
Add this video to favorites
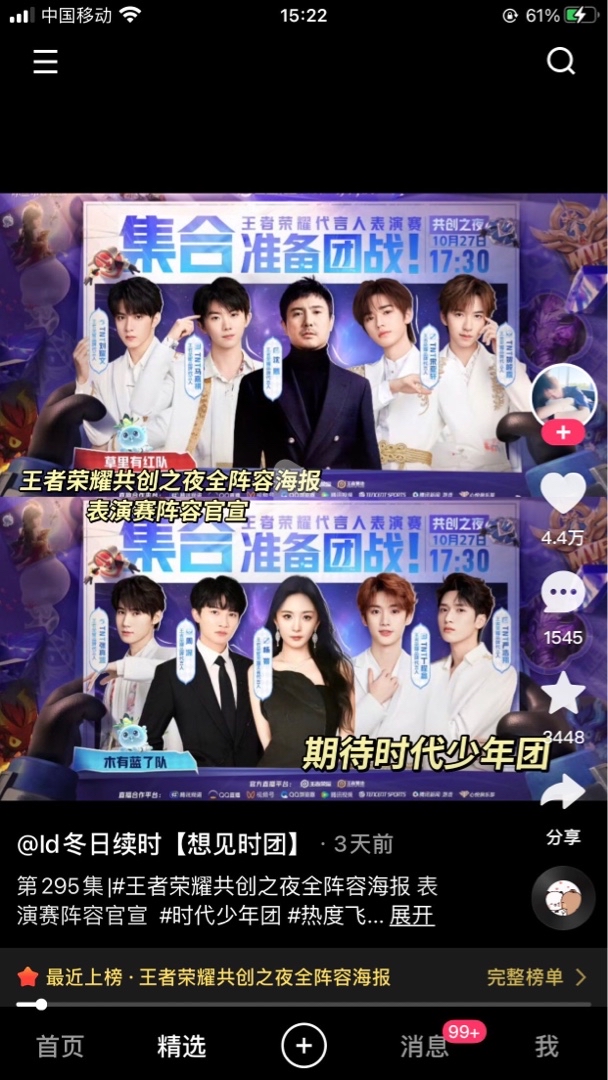point(562,694)
